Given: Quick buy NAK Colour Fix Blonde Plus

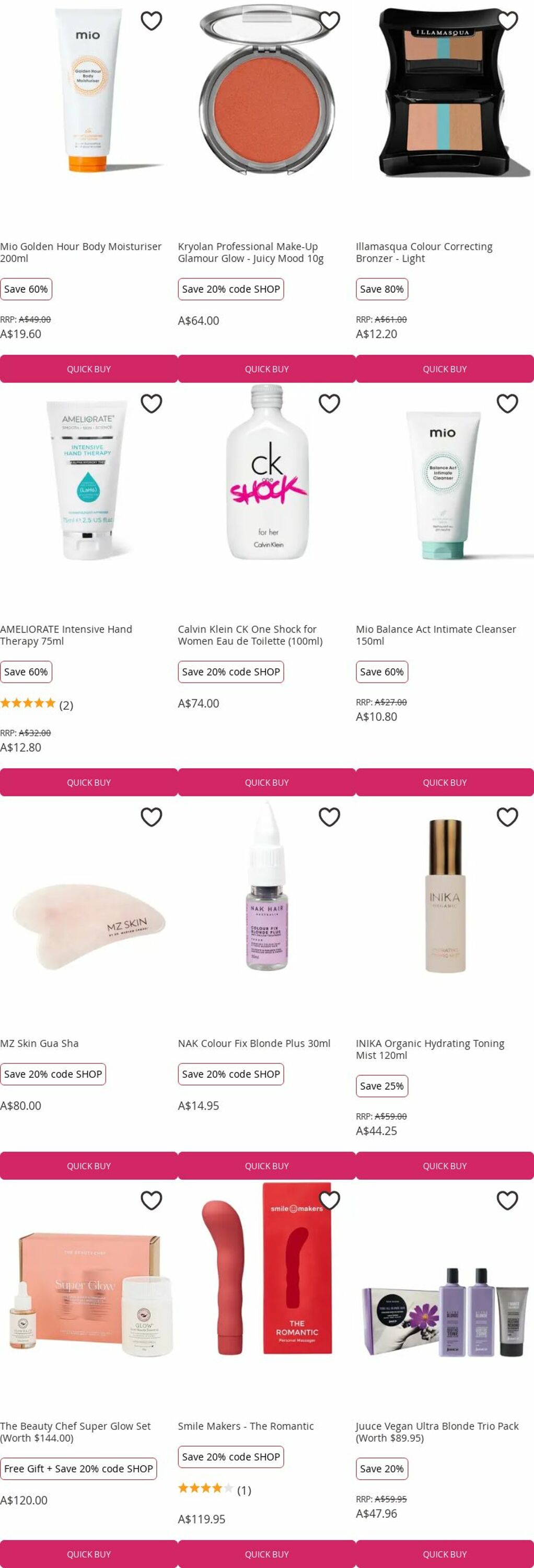Looking at the screenshot, I should click(x=266, y=1166).
